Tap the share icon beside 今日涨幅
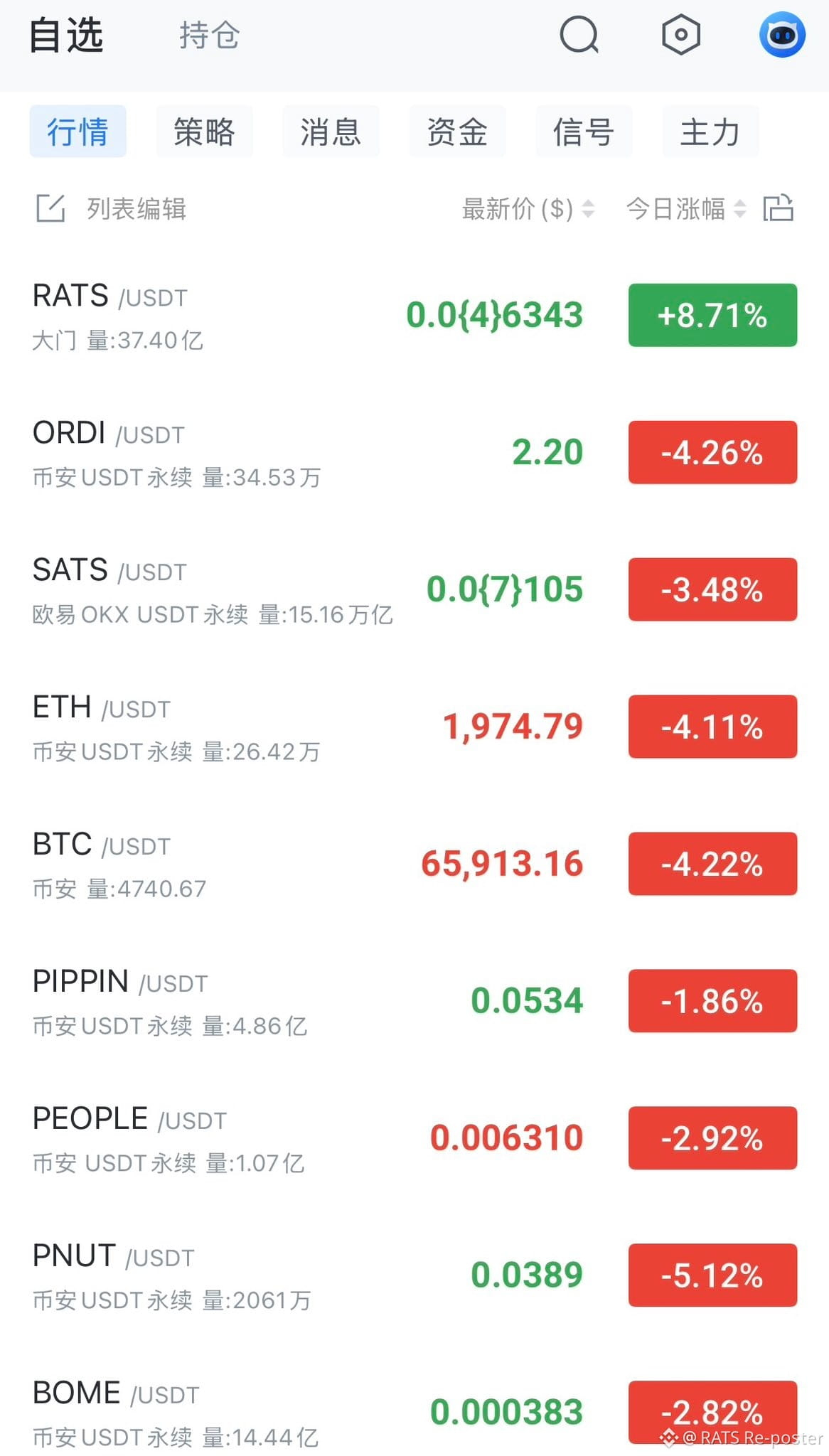 point(778,208)
